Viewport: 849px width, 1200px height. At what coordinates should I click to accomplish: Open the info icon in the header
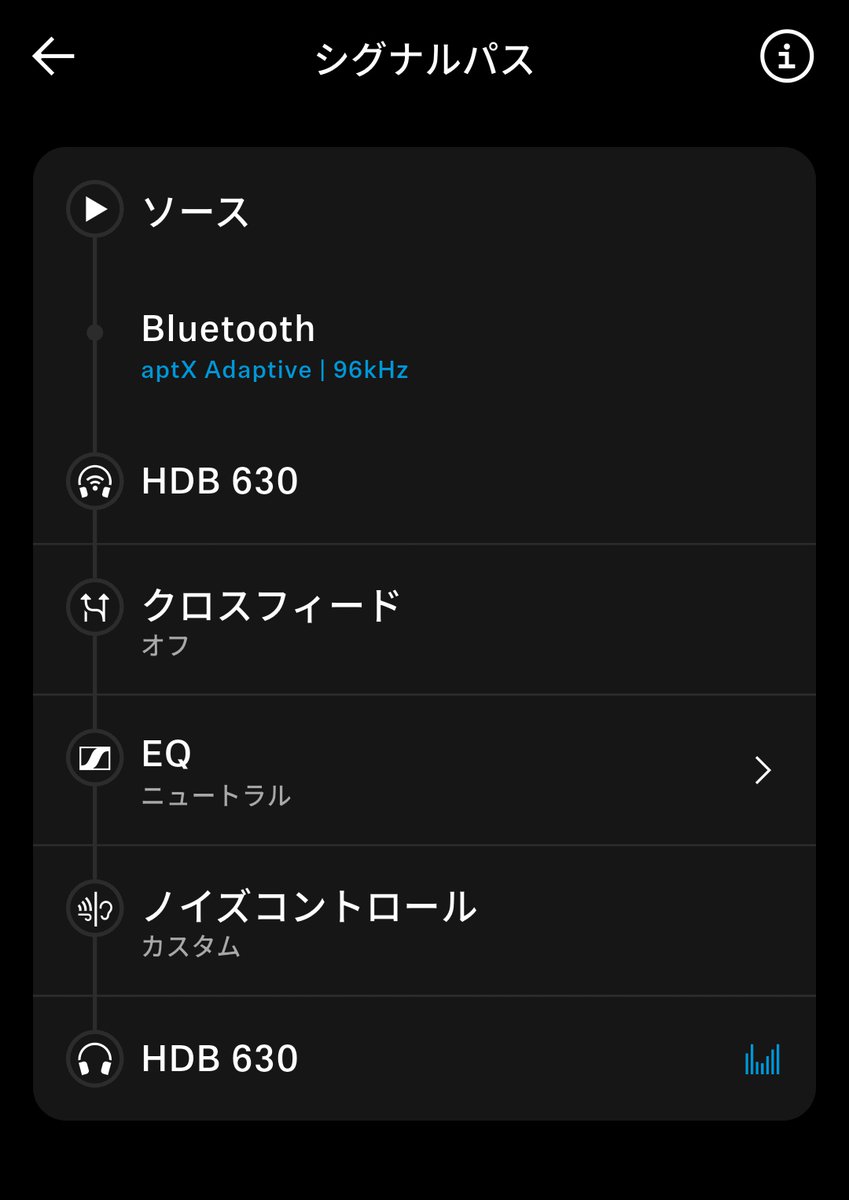click(787, 58)
